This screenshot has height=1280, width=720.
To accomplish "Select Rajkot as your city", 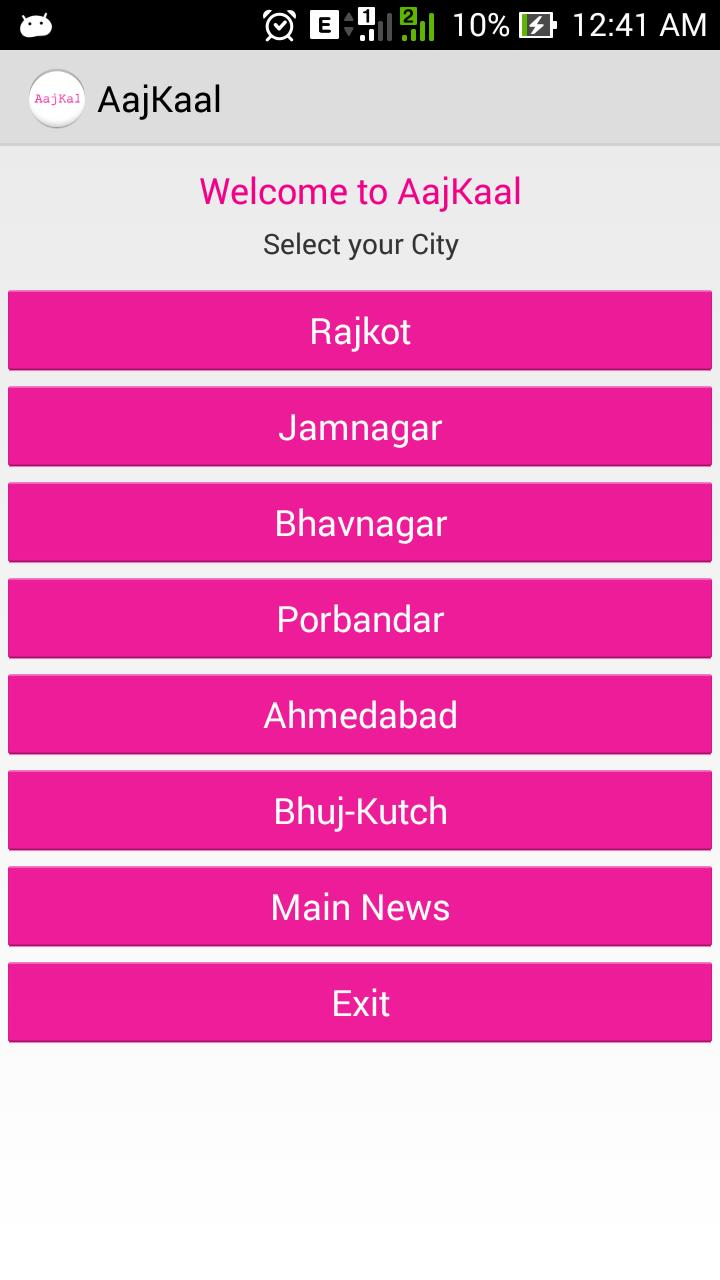I will (x=360, y=330).
